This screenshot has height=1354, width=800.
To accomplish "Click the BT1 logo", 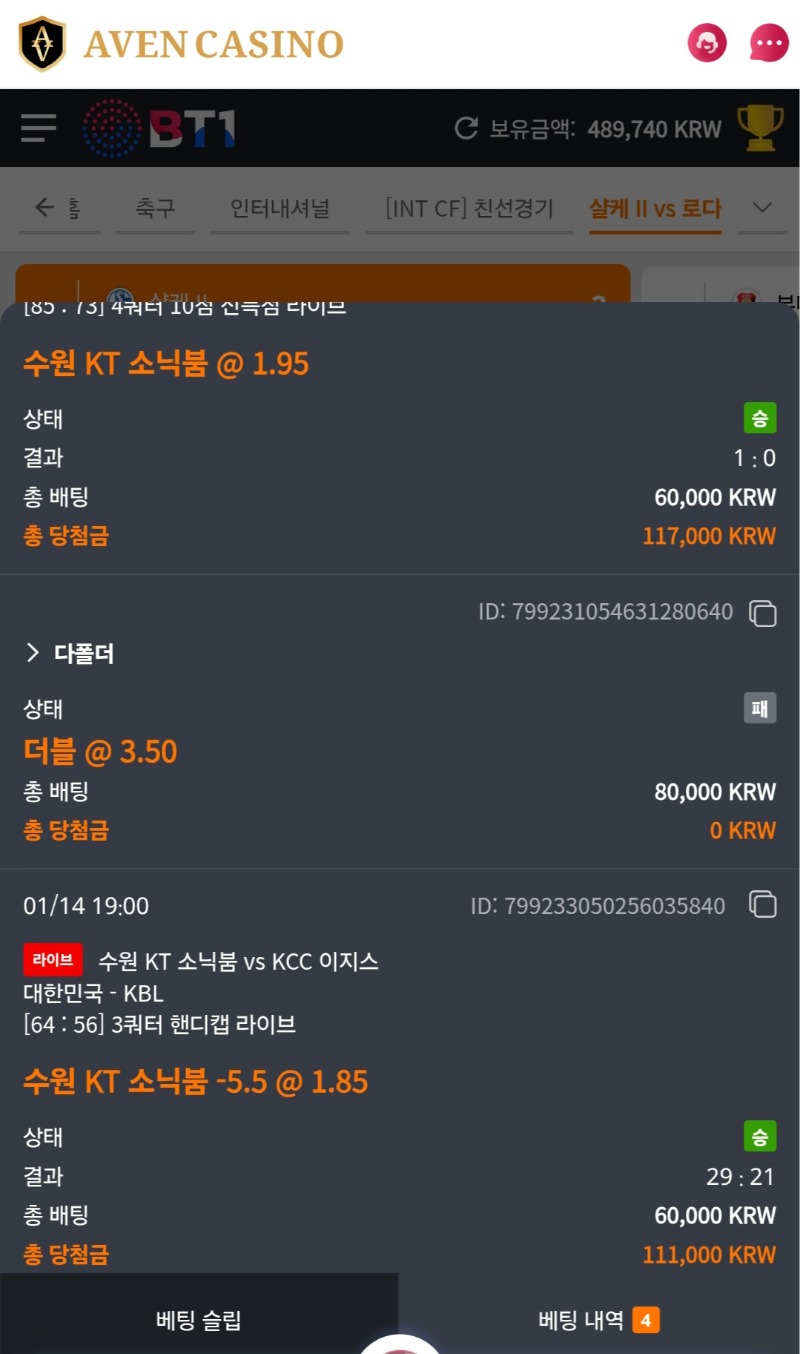I will pos(155,127).
